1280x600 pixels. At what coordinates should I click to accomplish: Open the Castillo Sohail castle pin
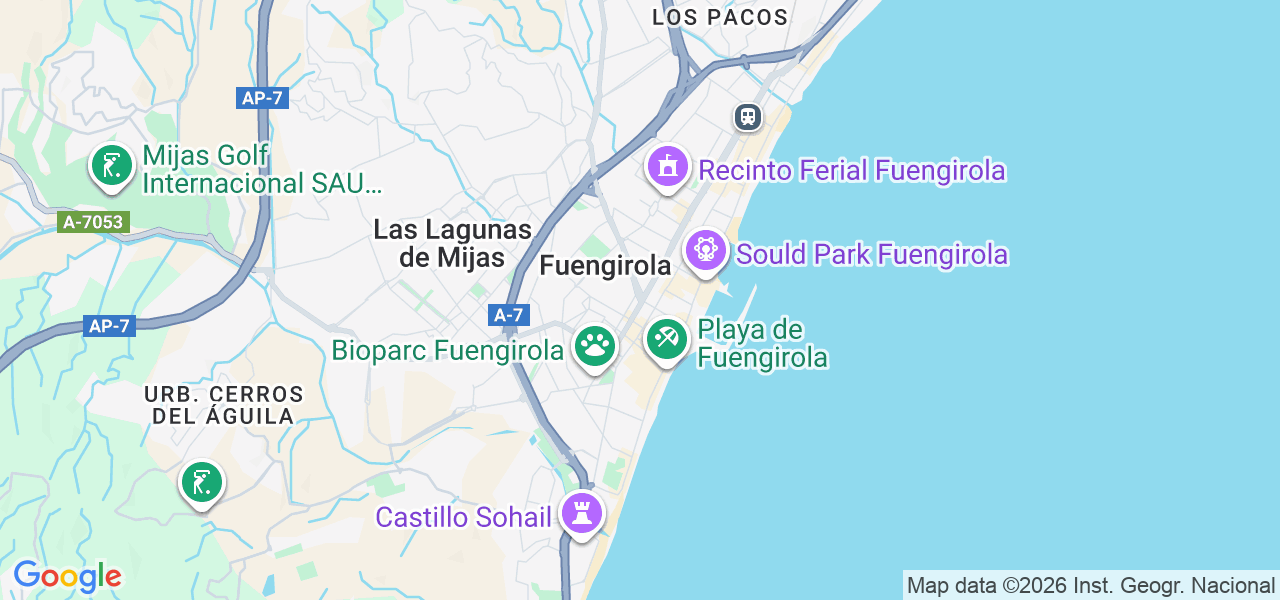[x=581, y=513]
